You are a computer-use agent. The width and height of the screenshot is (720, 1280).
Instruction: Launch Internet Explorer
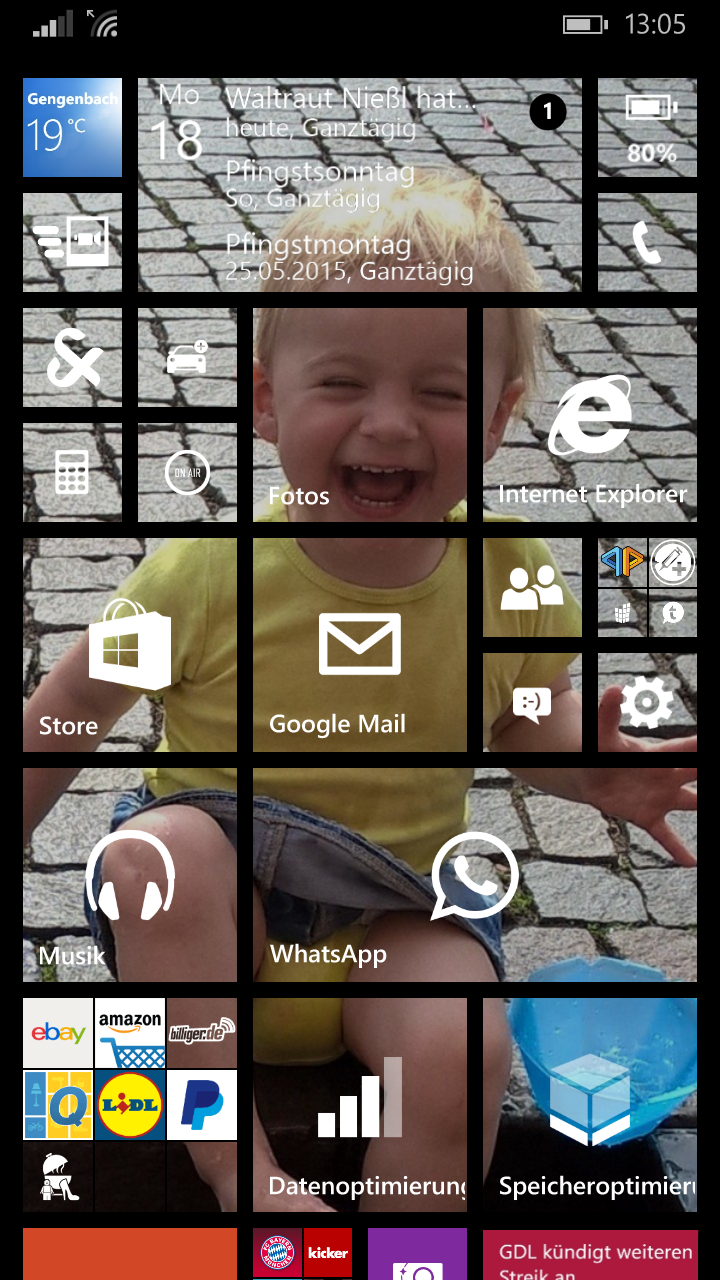(x=590, y=415)
